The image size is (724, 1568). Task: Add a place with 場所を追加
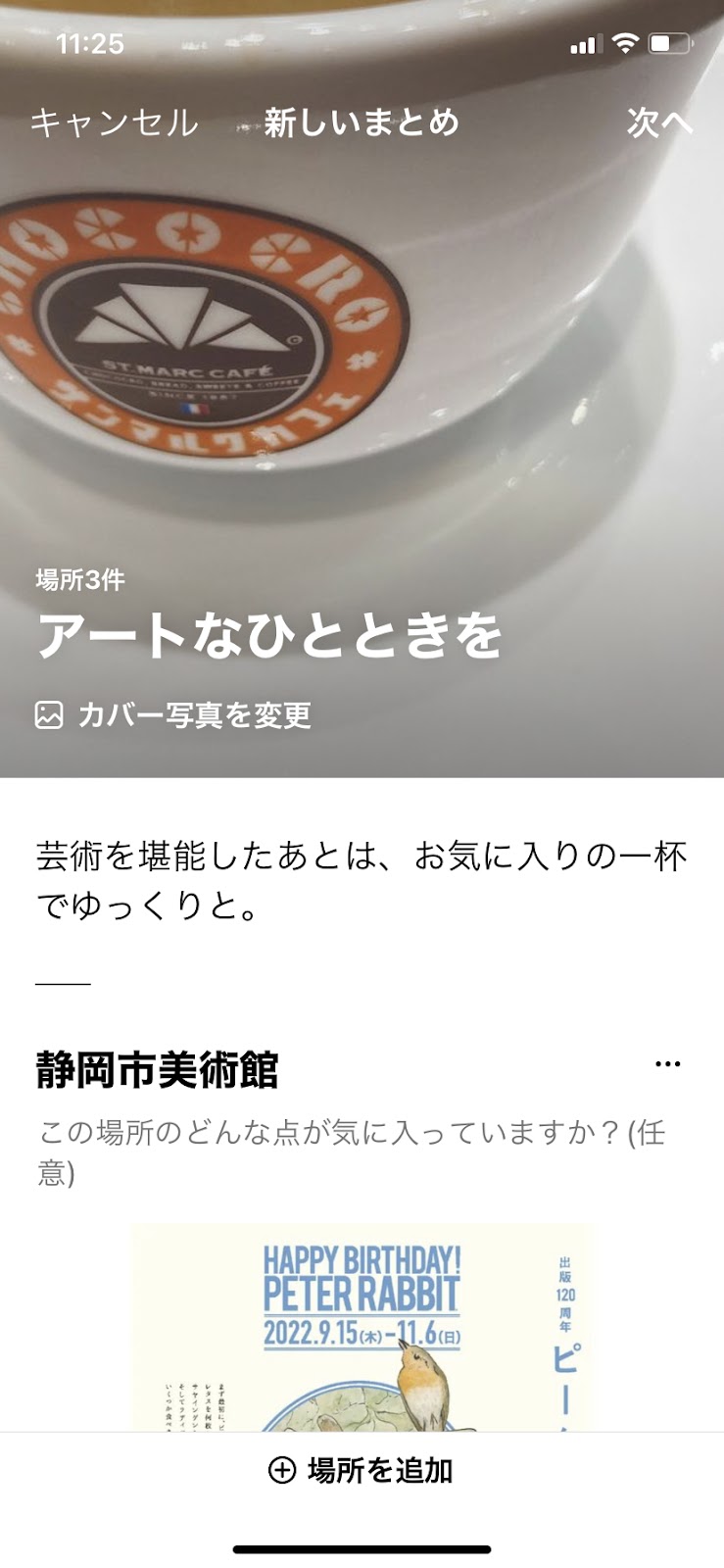coord(362,1470)
